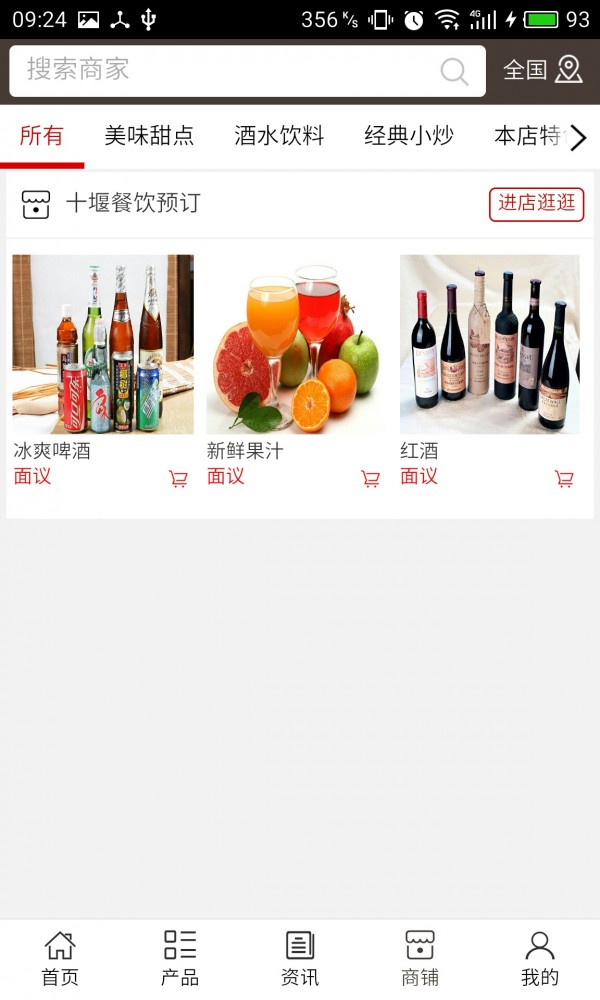Add 新鲜果汁 to the cart
Screen dimensions: 600x1000
pos(371,479)
